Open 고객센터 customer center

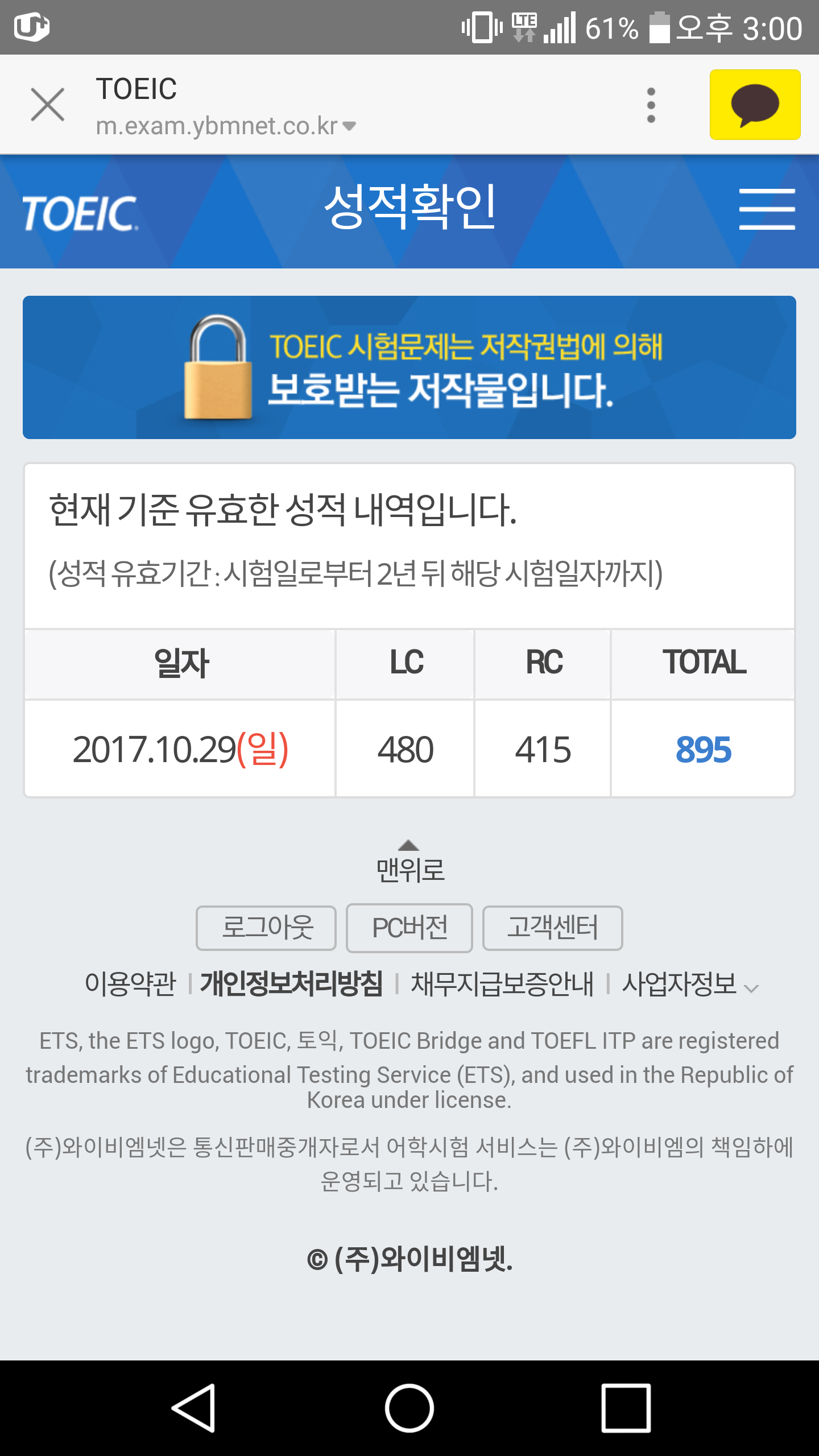pyautogui.click(x=552, y=928)
